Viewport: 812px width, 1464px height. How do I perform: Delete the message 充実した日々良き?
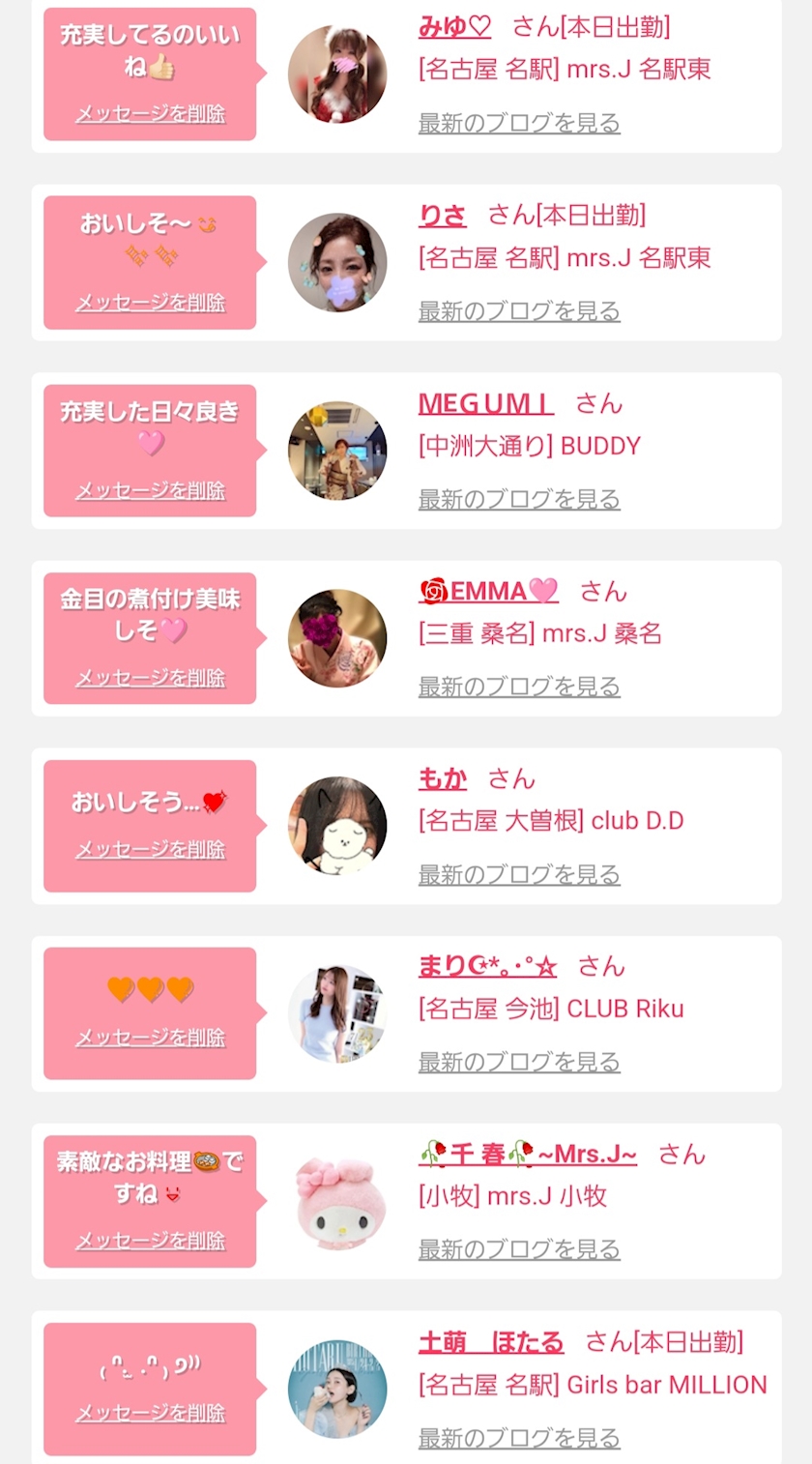pyautogui.click(x=150, y=490)
